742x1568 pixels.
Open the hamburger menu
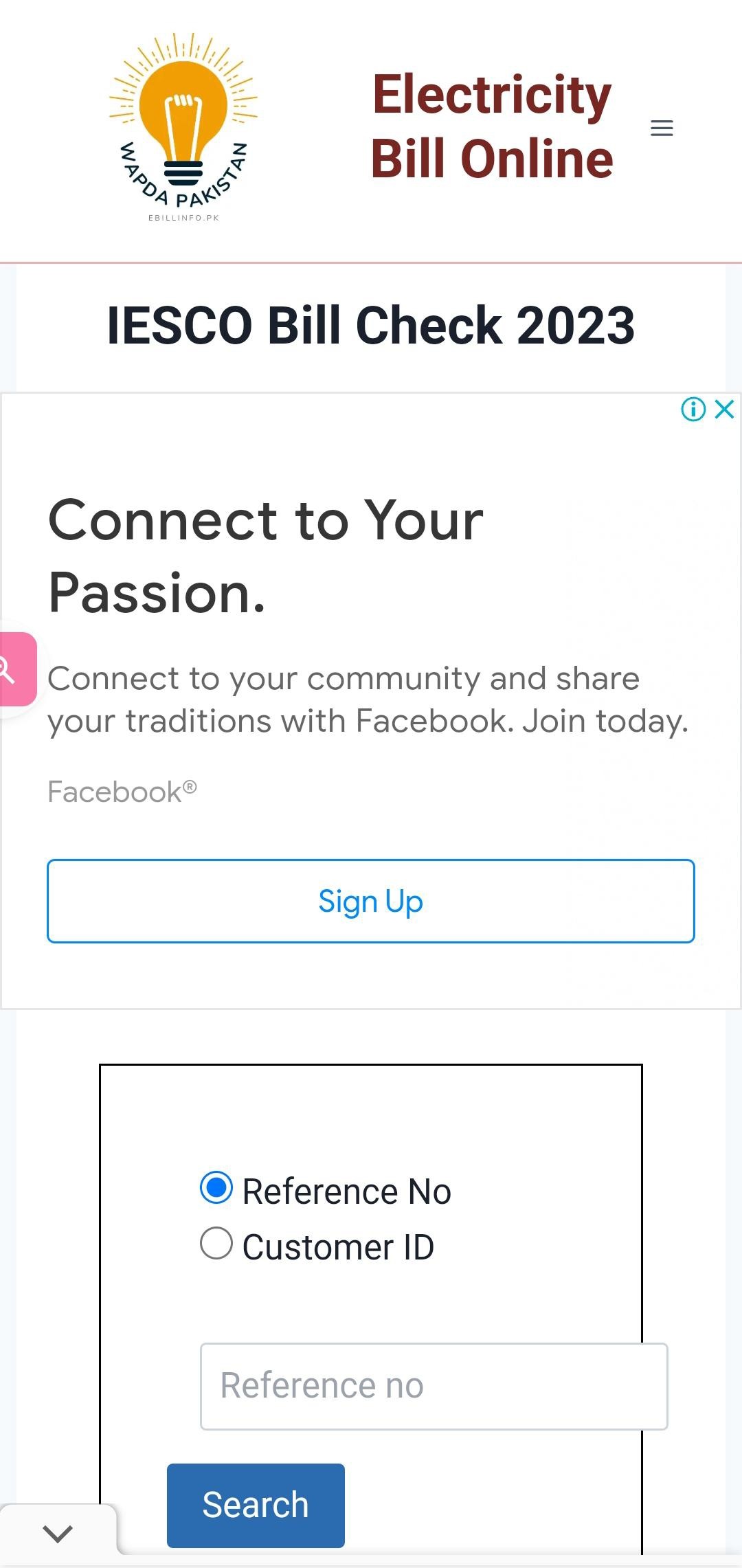(x=662, y=128)
